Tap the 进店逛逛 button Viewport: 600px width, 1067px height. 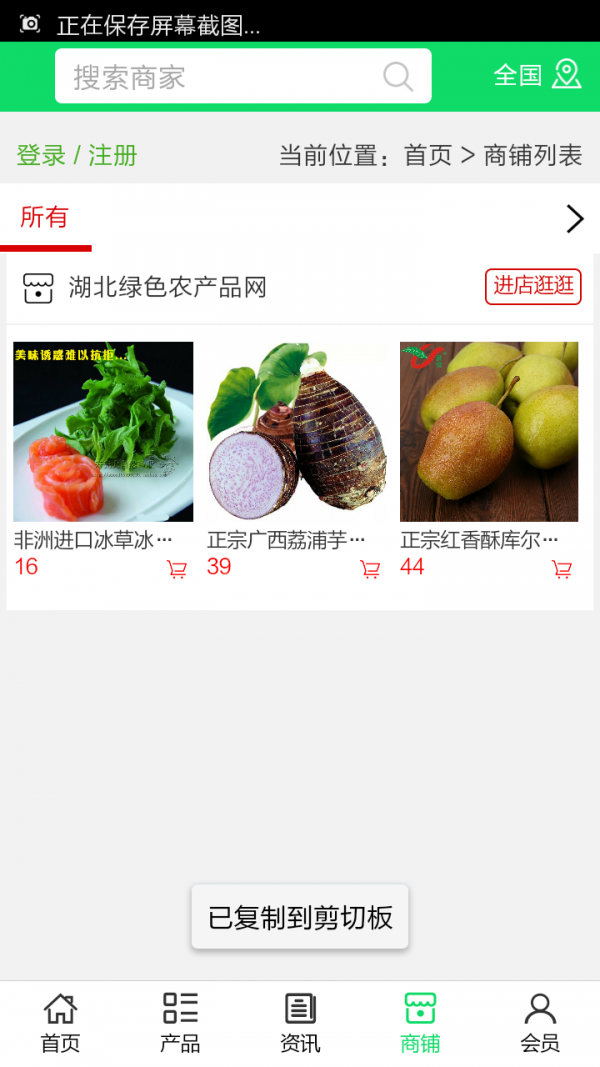point(533,286)
